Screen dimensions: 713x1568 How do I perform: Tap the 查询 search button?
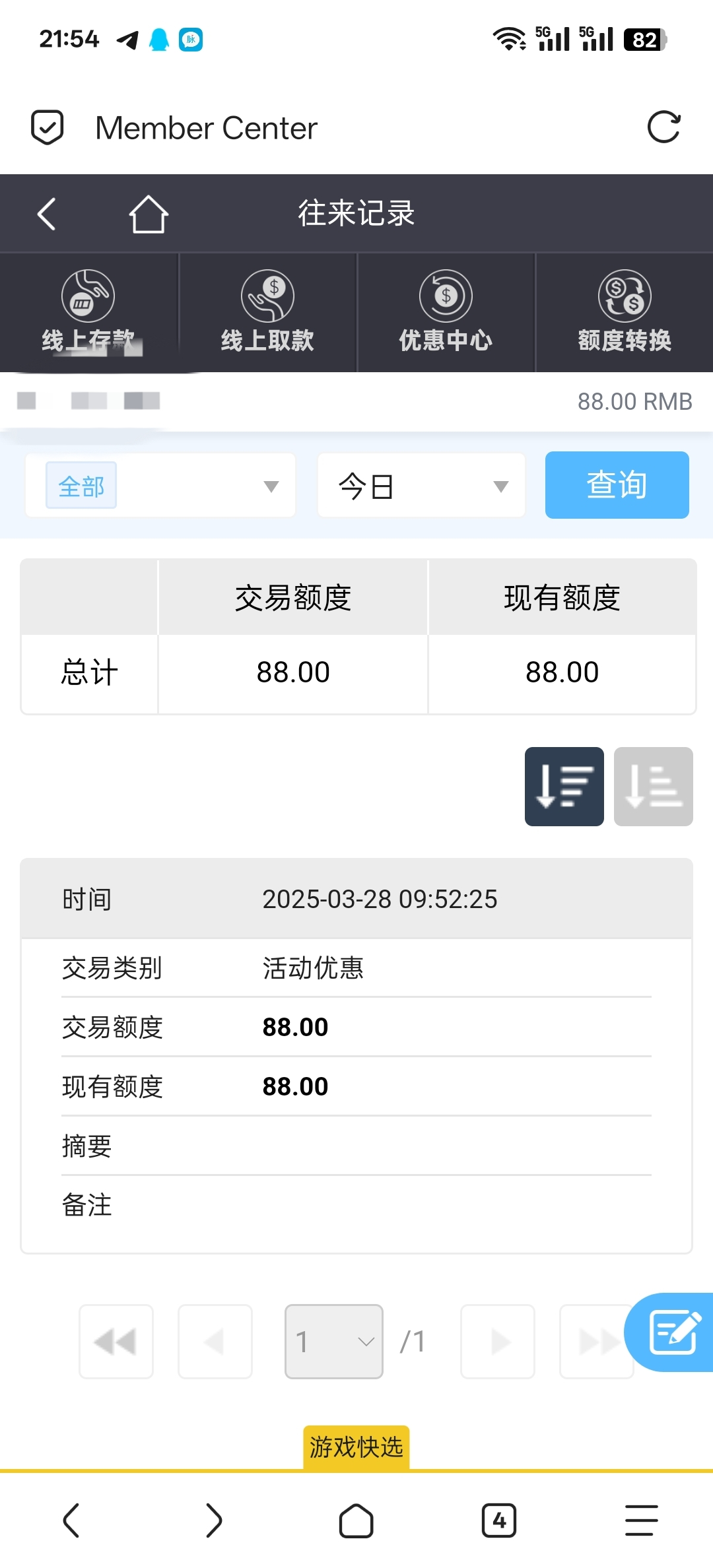click(x=617, y=485)
